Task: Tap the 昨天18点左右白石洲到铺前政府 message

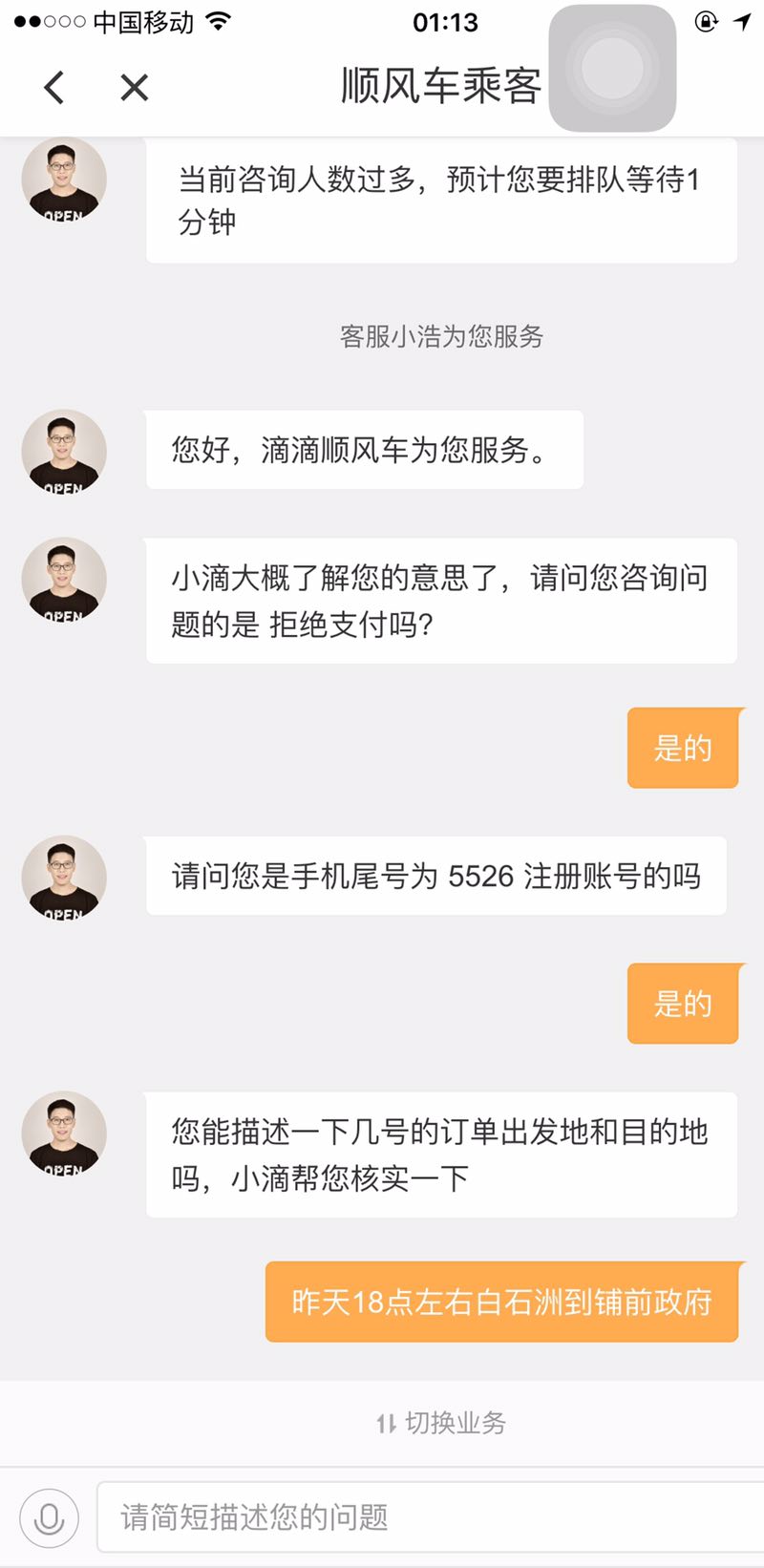Action: pos(501,1301)
